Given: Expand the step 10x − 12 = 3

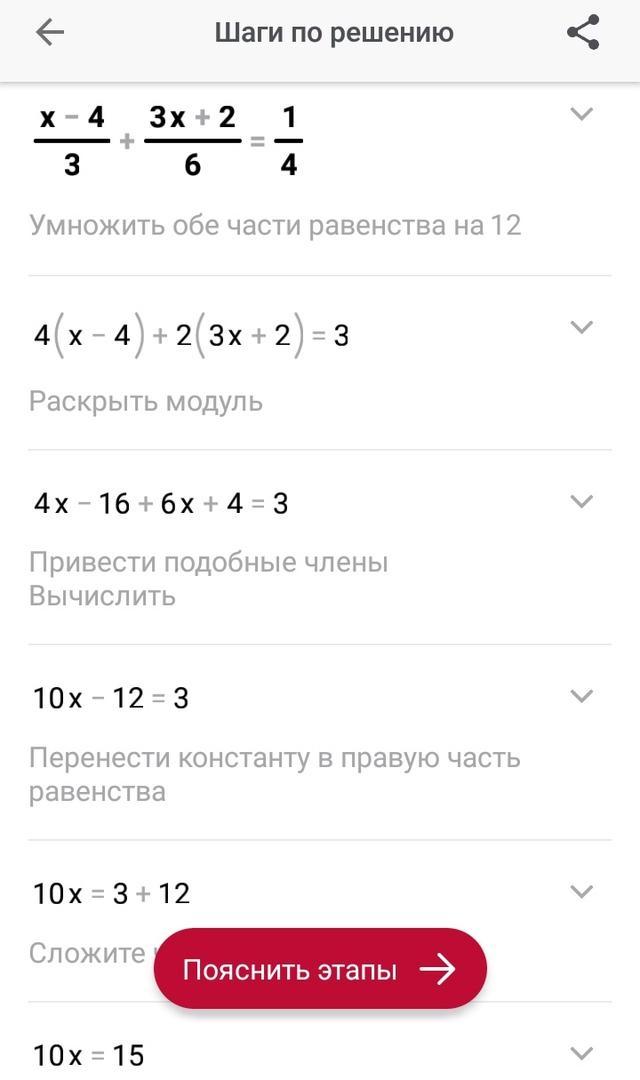Looking at the screenshot, I should tap(581, 696).
